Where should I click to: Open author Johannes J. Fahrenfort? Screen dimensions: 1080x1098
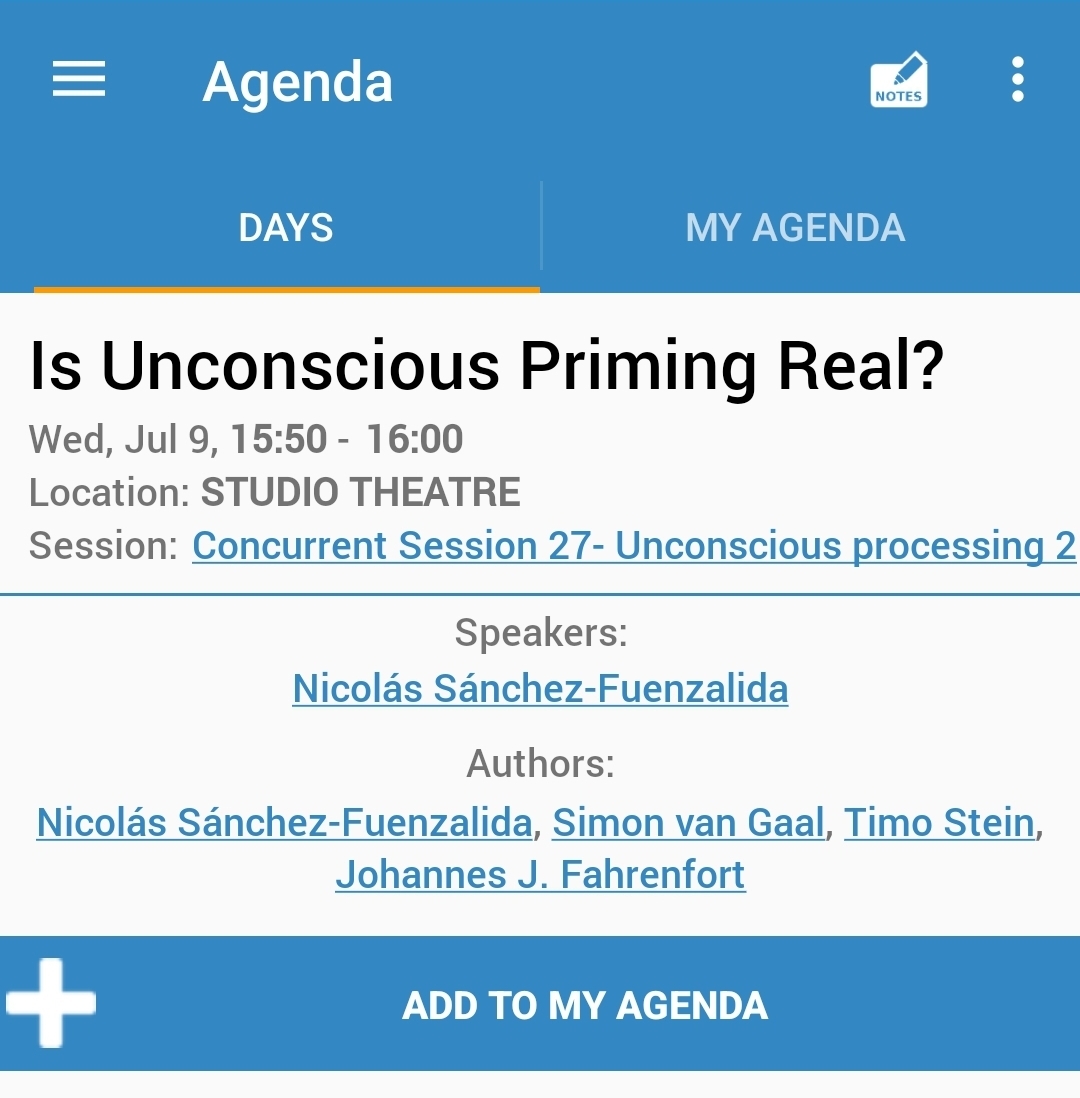[x=540, y=874]
